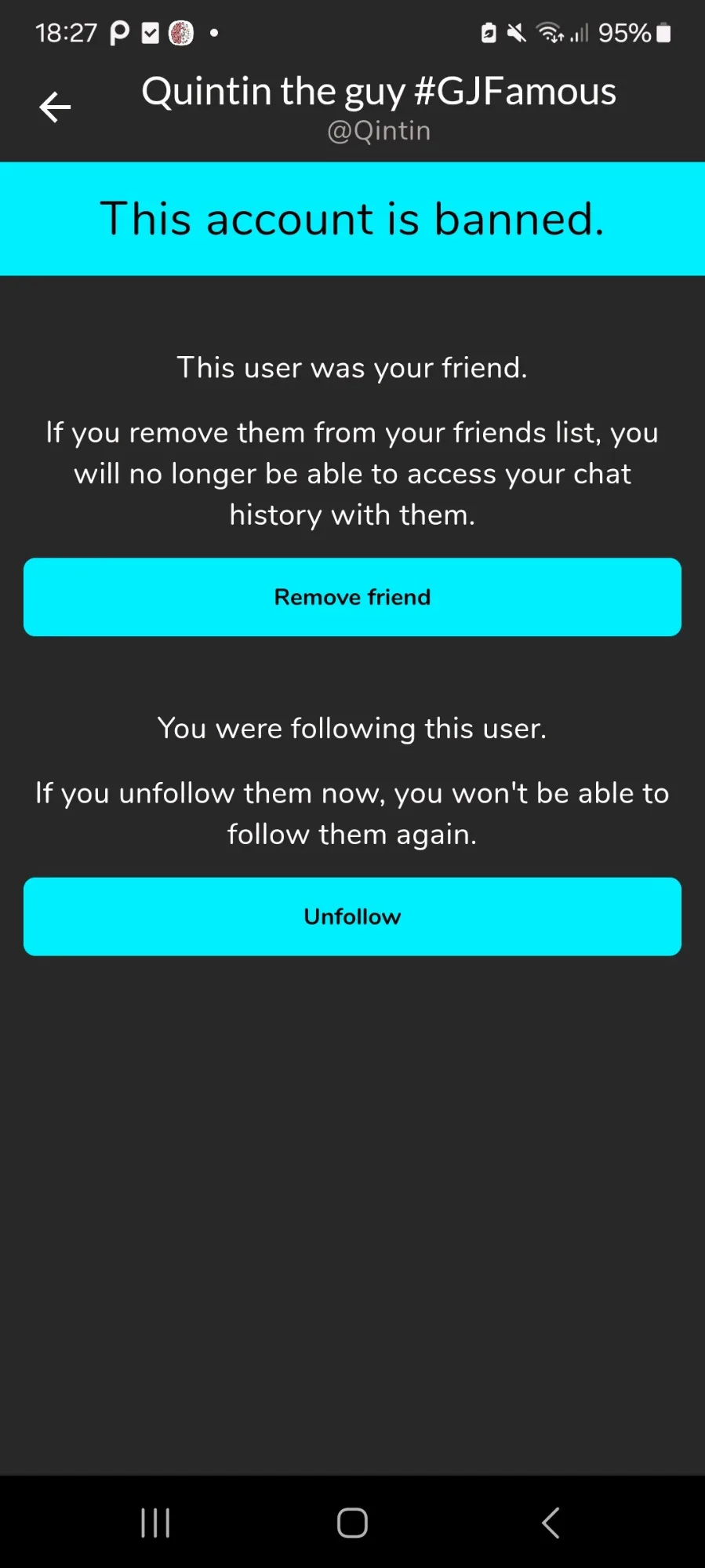
Task: Unfollow this banned user
Action: [352, 916]
